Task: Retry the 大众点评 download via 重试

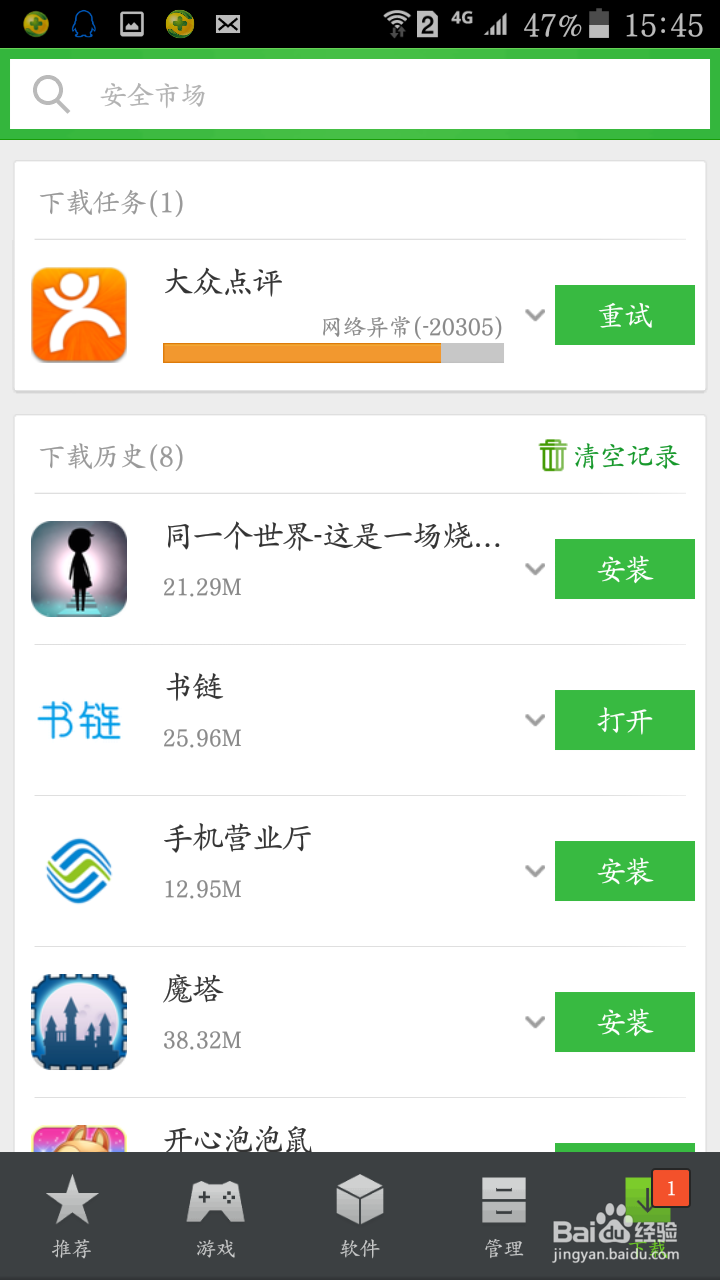Action: (x=624, y=315)
